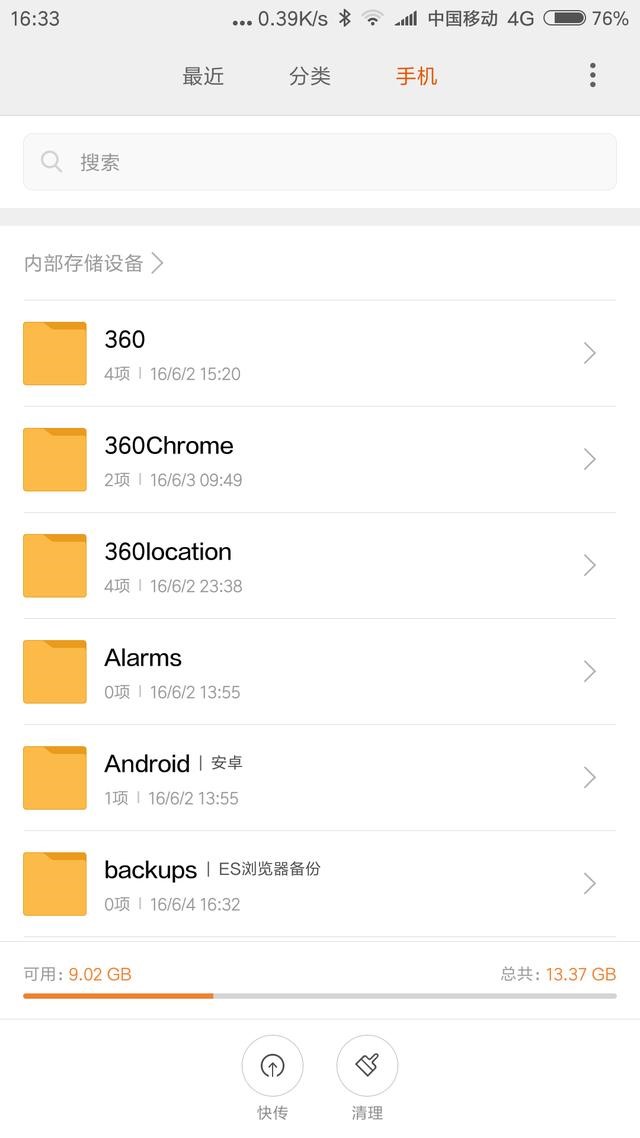
Task: Open the 360Chrome folder
Action: 320,460
